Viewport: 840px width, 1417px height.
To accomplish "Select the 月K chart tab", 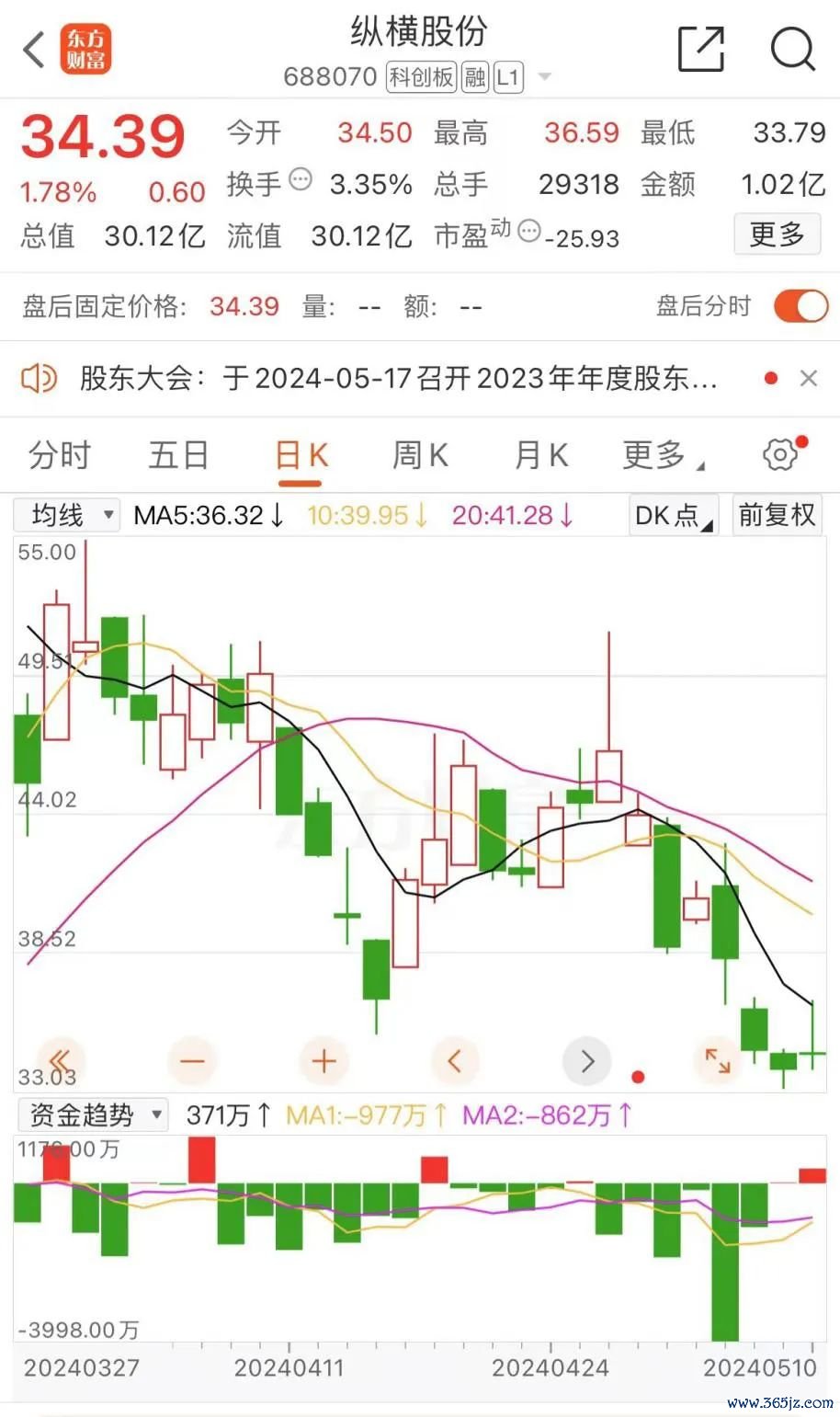I will [x=541, y=455].
